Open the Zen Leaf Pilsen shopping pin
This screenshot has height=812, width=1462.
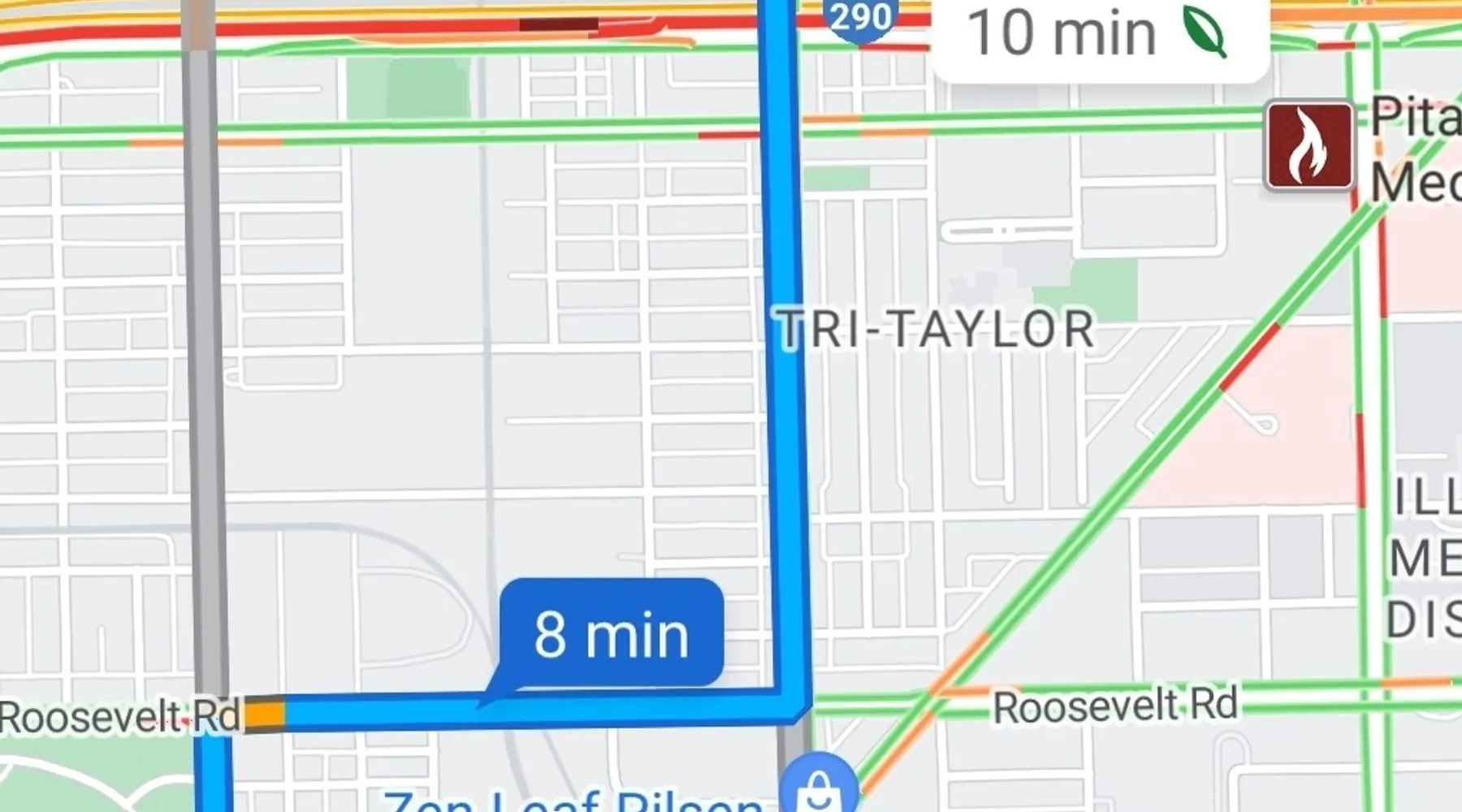click(x=819, y=788)
